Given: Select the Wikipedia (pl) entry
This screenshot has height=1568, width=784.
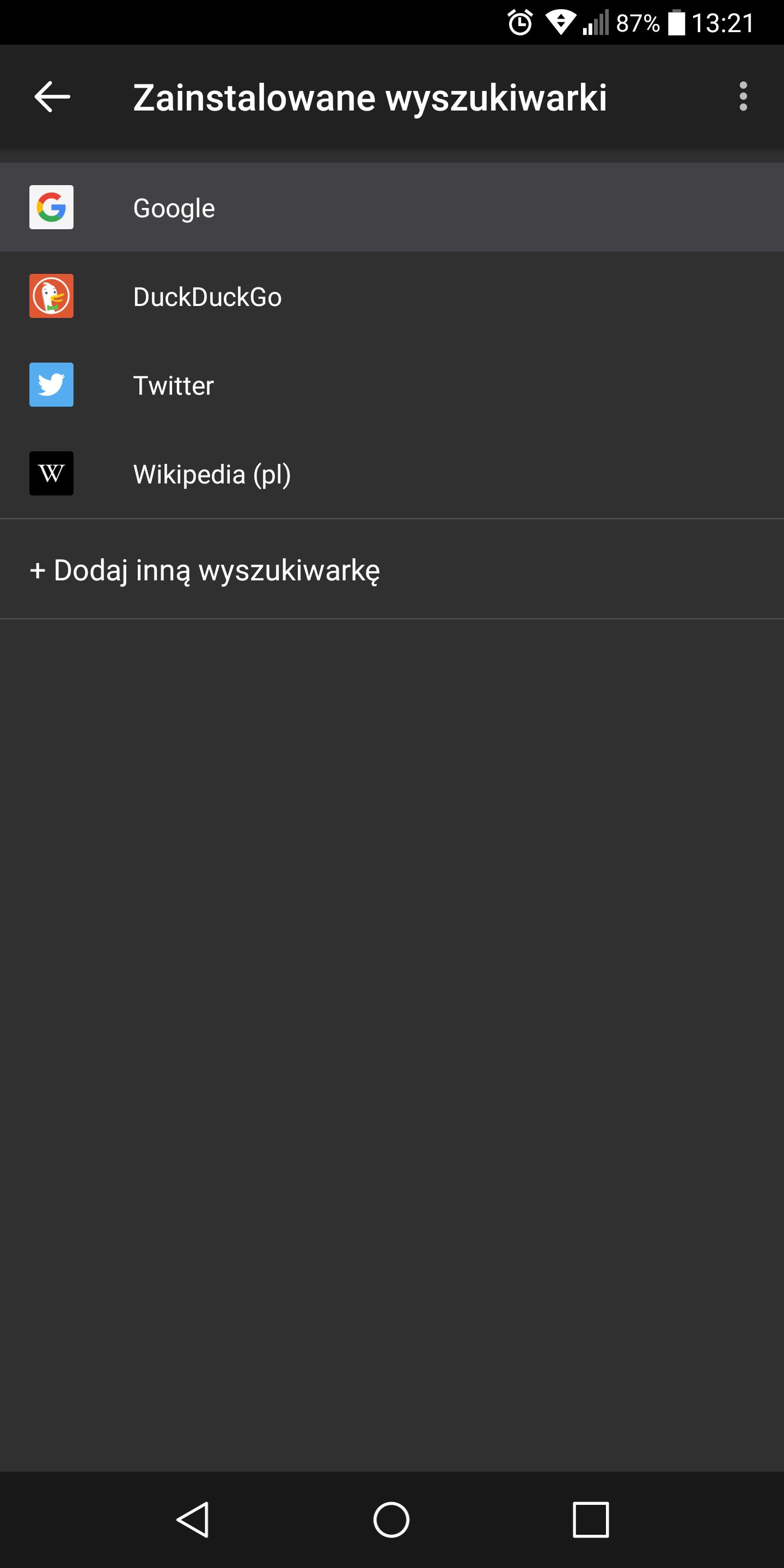Looking at the screenshot, I should point(392,474).
